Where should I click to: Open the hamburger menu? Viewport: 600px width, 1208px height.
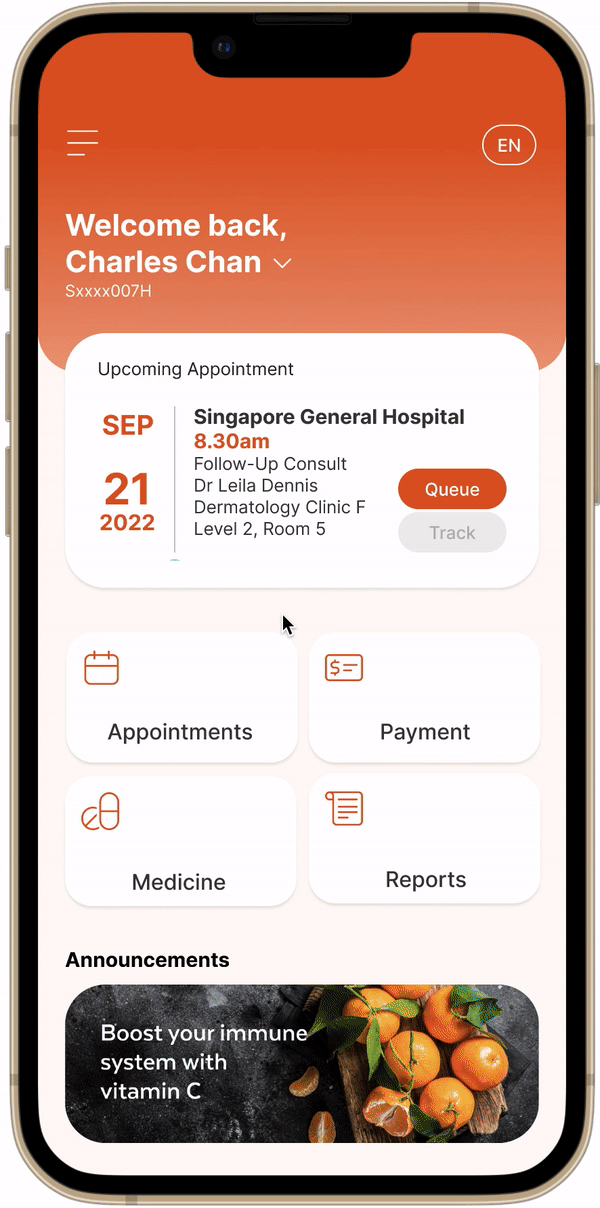pyautogui.click(x=82, y=143)
